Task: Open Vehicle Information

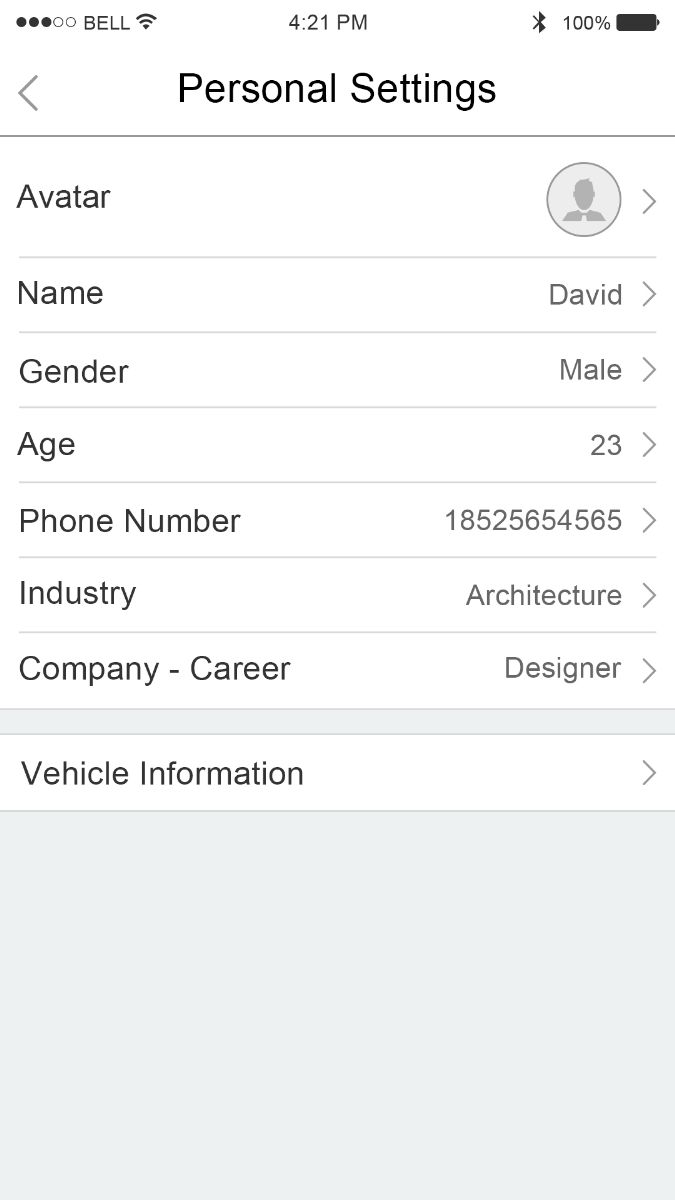Action: [x=337, y=773]
